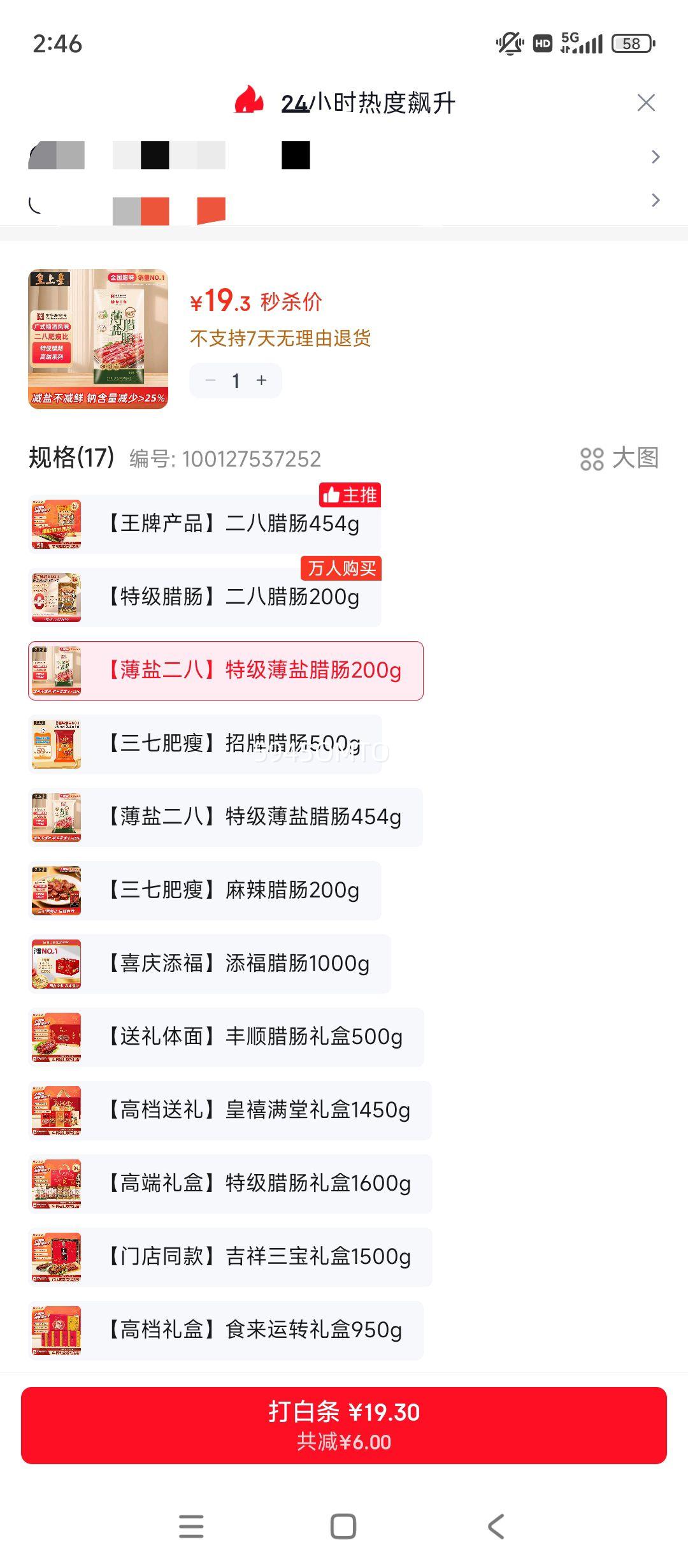
Task: Expand the second recommendation row chevron
Action: tap(656, 201)
